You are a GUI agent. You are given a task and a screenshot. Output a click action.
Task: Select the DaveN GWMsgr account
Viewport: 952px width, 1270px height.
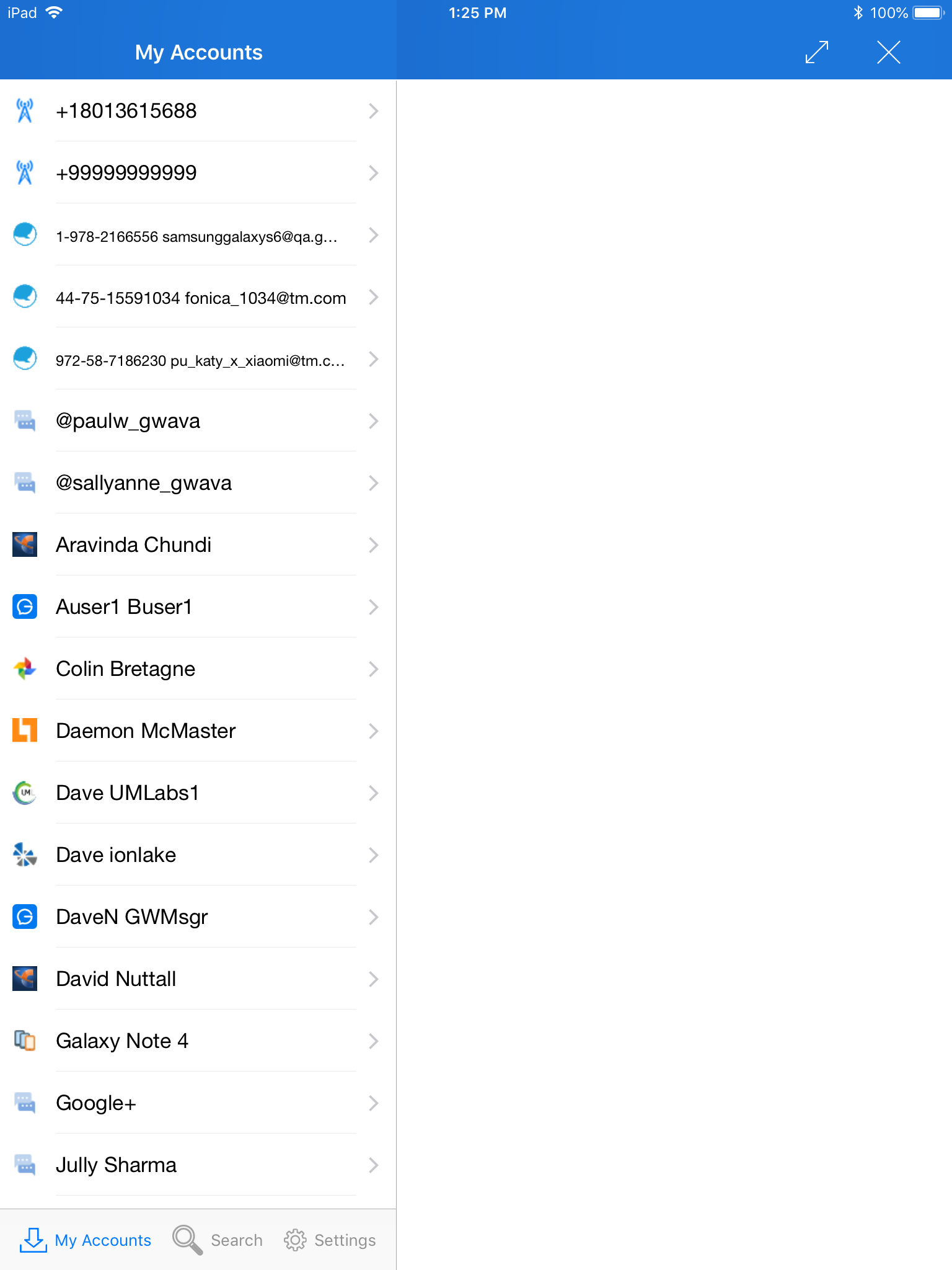197,917
